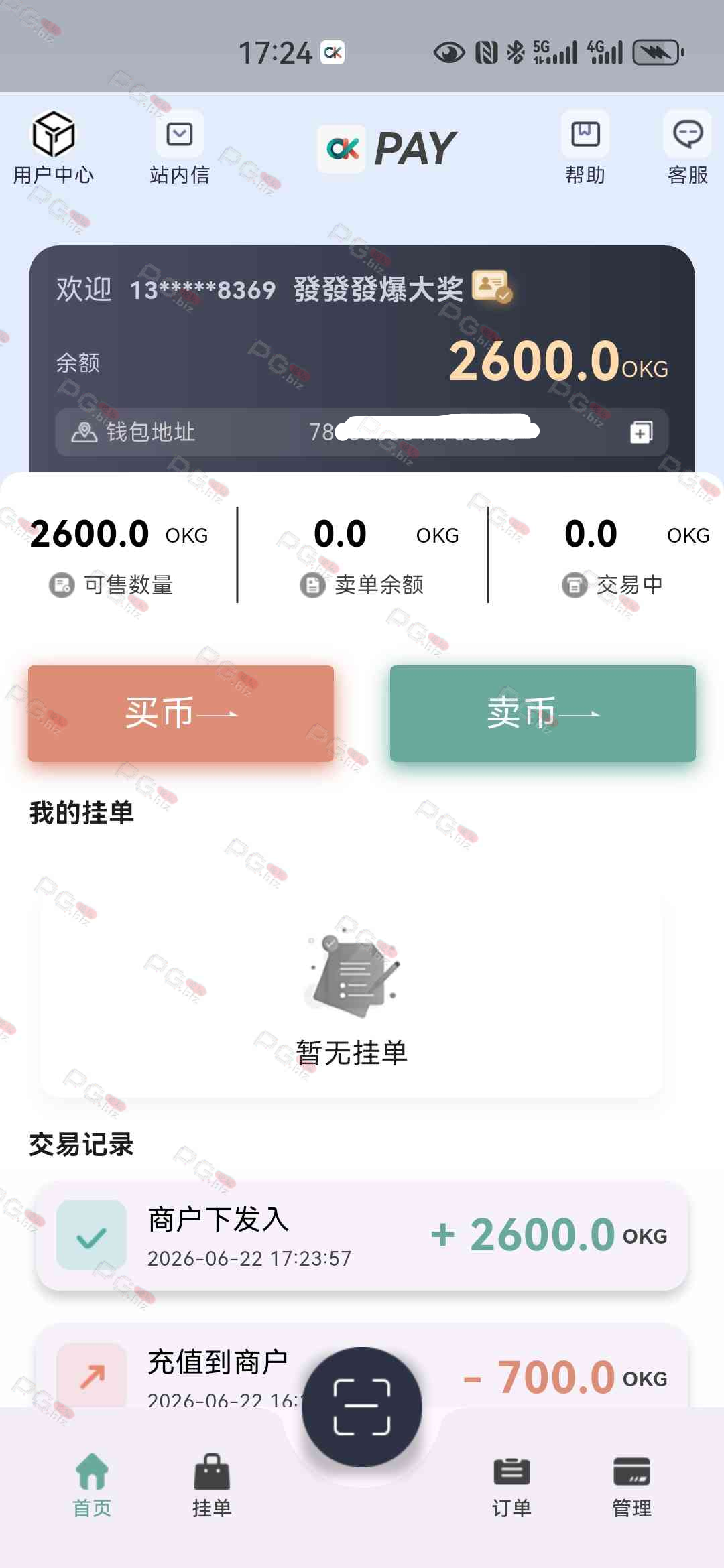Switch to the 管理 management tab
The image size is (724, 1568).
pos(631,1486)
